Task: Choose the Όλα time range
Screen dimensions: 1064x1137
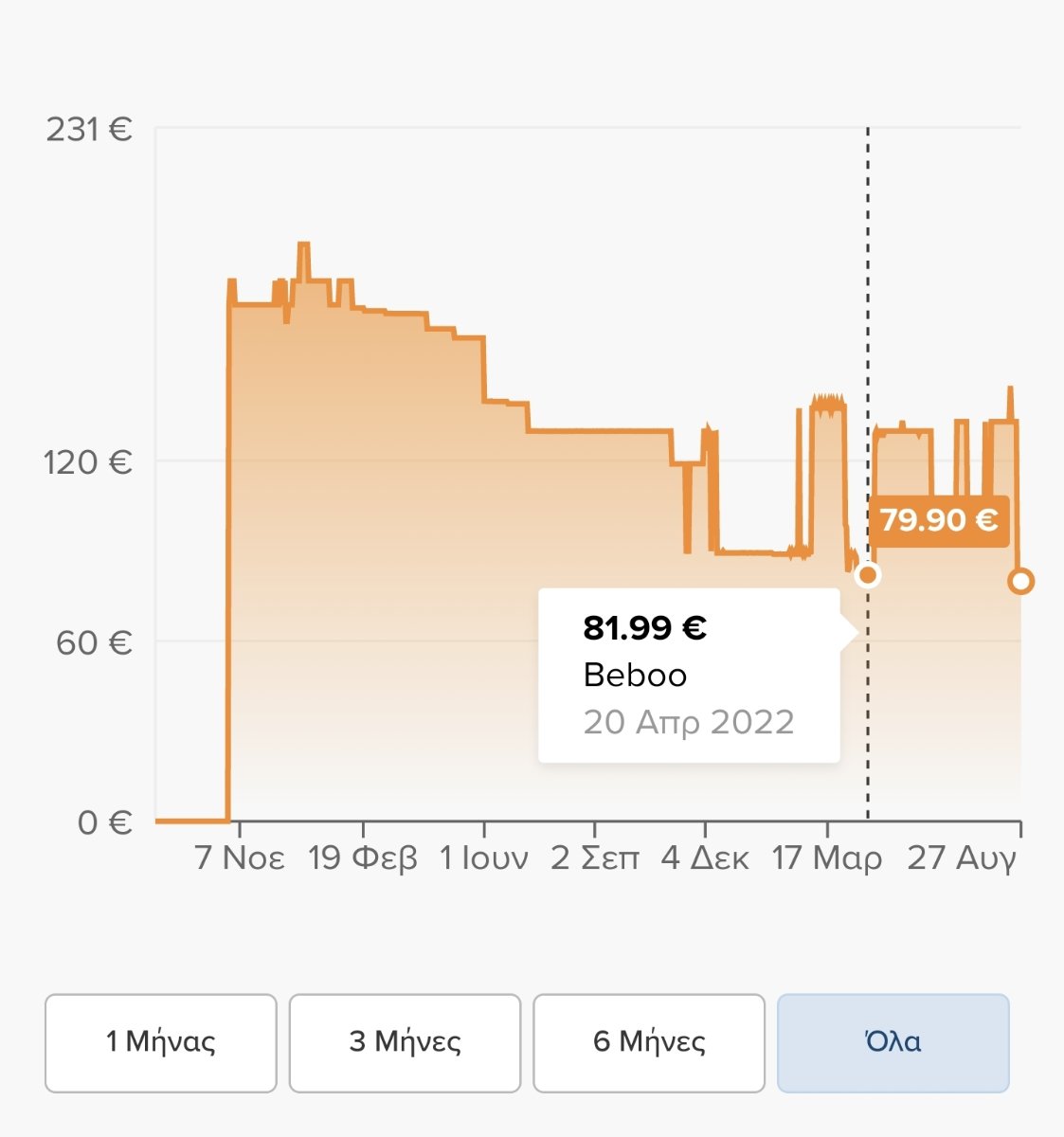Action: [x=893, y=1042]
